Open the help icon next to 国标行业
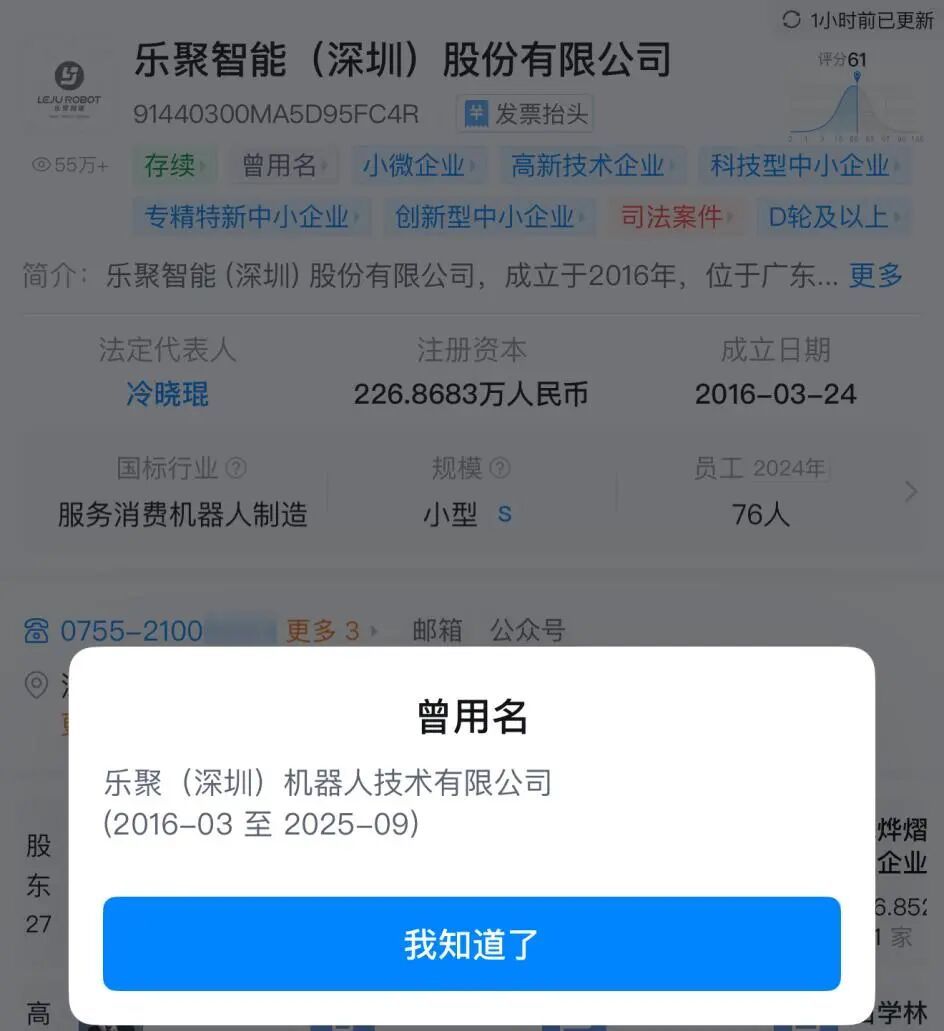The image size is (944, 1031). point(236,467)
